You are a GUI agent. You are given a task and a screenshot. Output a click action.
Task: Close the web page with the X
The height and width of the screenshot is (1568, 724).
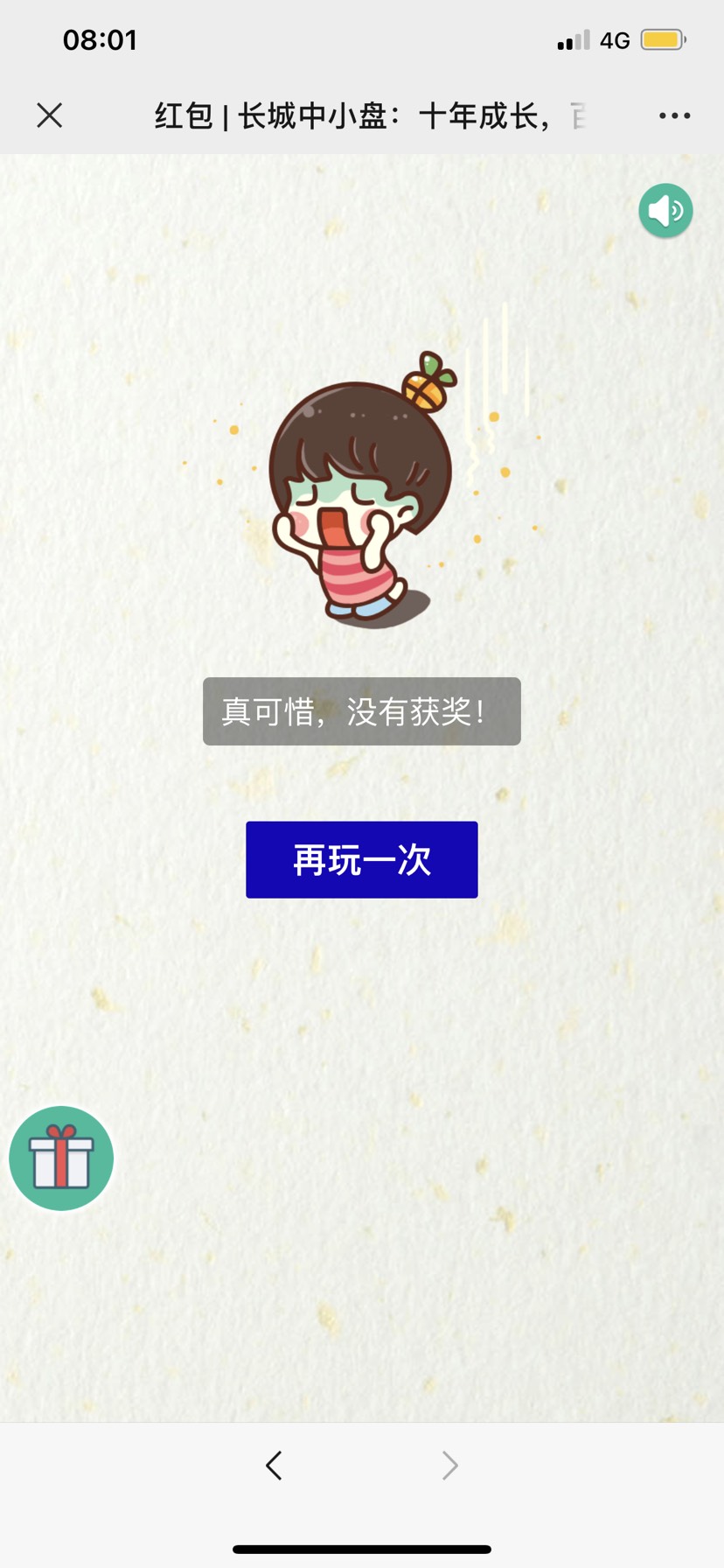[x=50, y=115]
